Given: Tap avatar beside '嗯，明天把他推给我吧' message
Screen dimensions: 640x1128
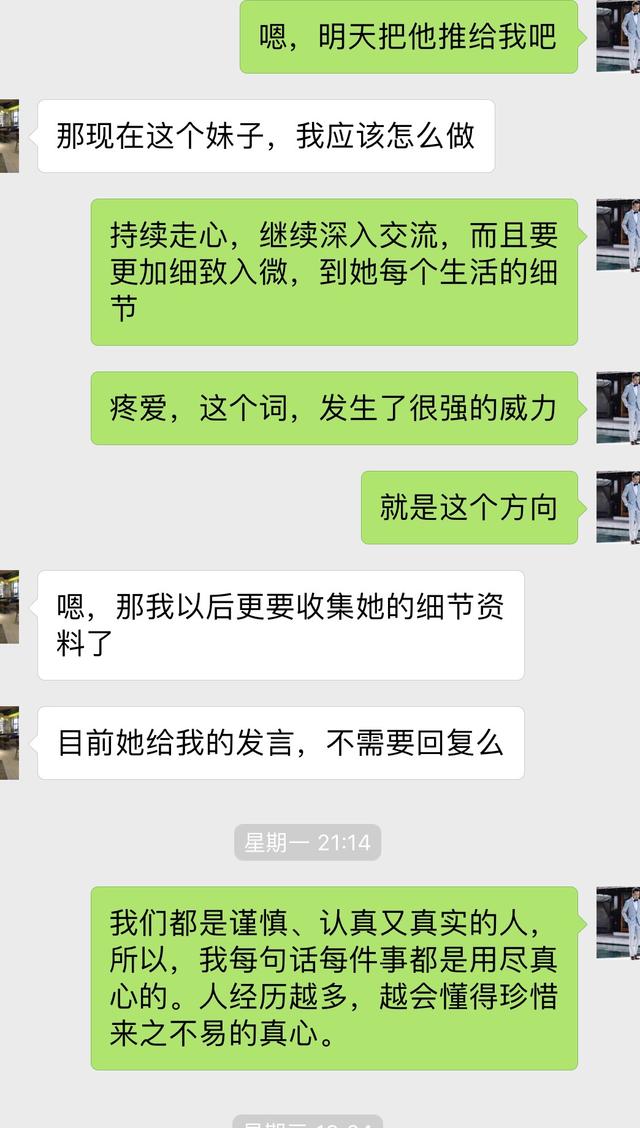Looking at the screenshot, I should click(x=619, y=37).
